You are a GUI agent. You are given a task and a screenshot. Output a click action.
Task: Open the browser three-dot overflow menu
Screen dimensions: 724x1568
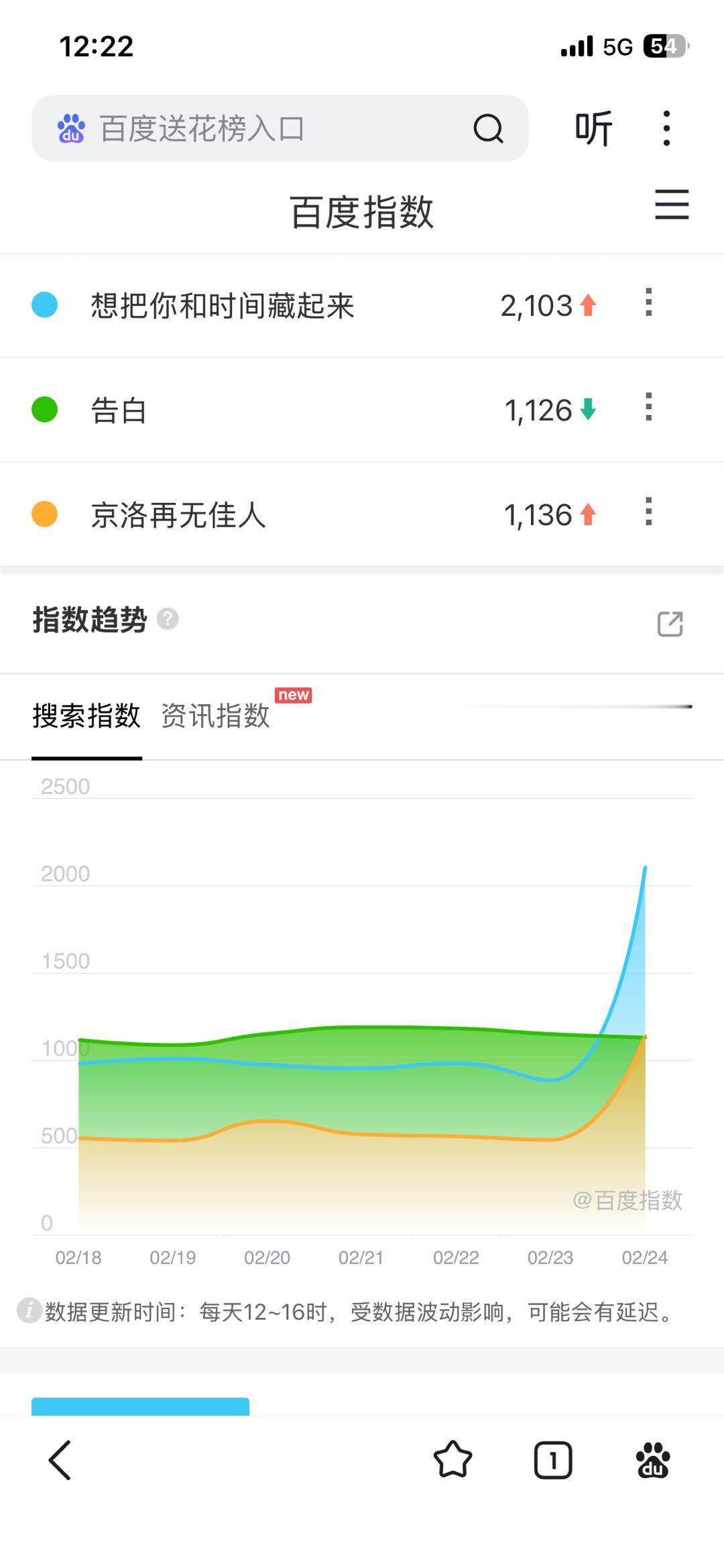(x=666, y=127)
